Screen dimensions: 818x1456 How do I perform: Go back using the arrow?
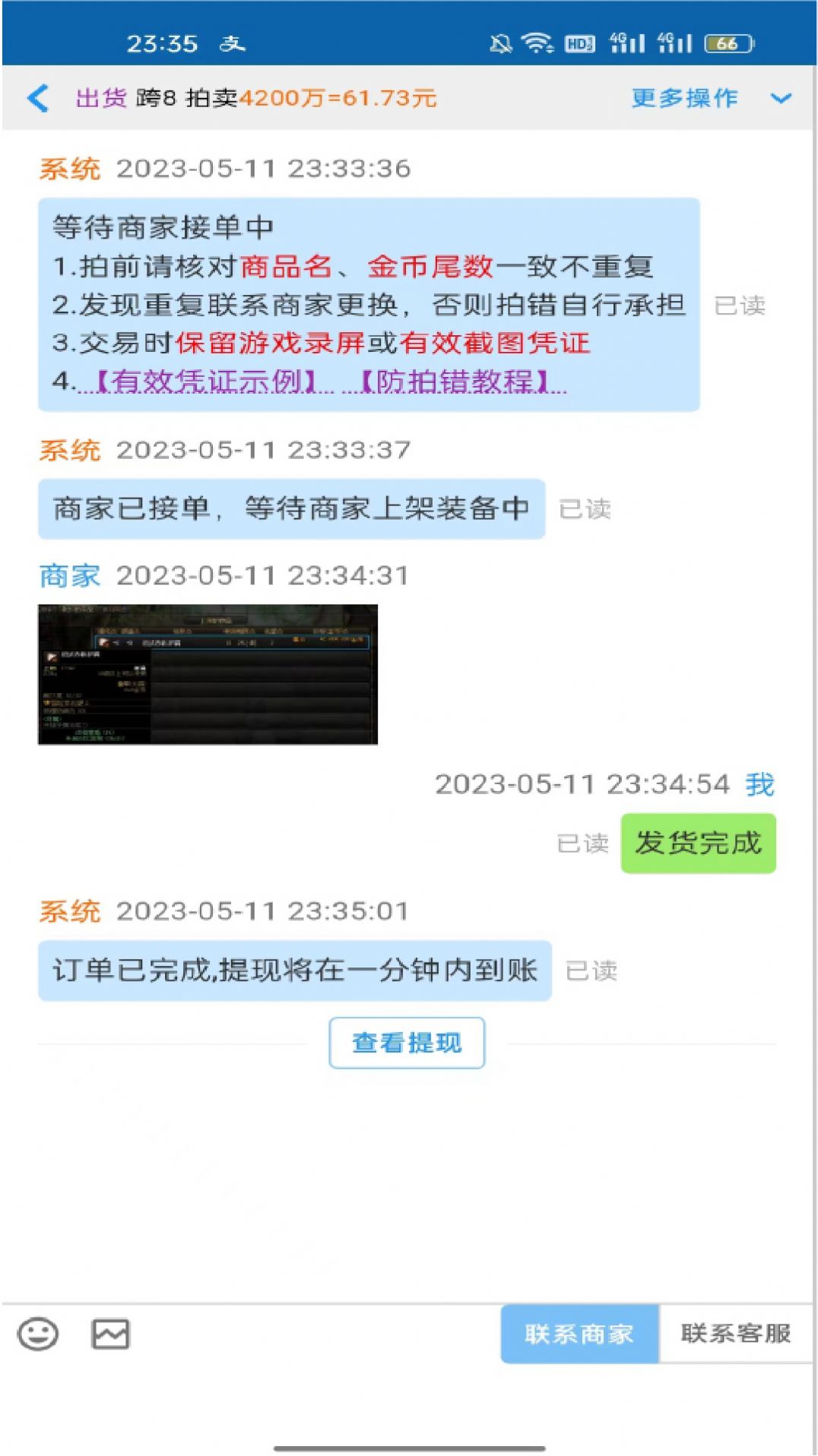click(x=38, y=98)
